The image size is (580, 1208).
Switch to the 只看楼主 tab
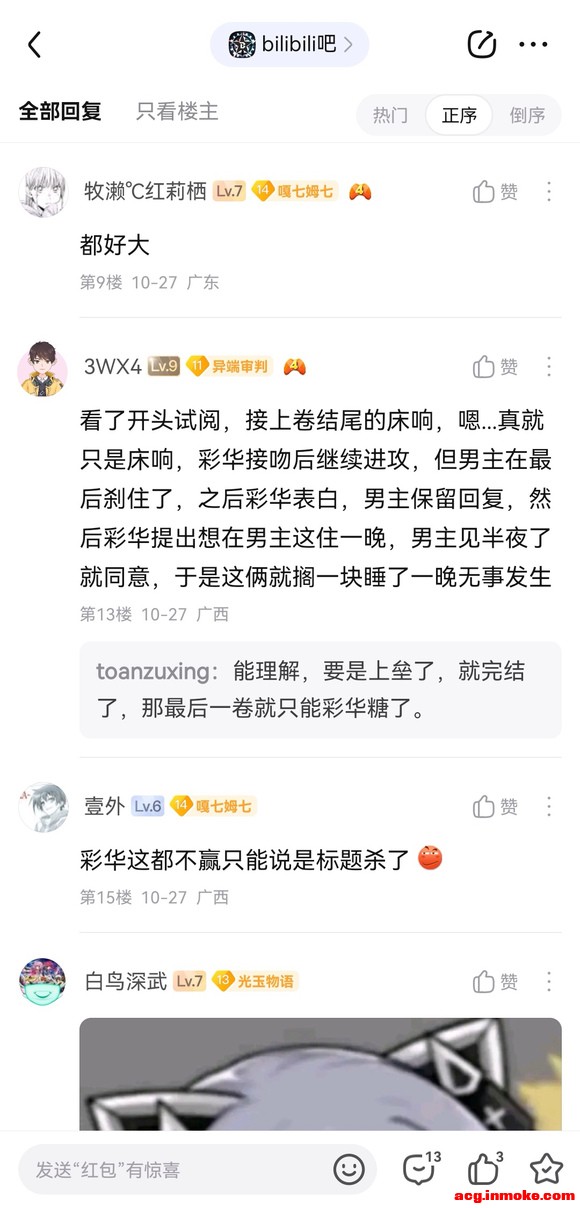coord(177,111)
